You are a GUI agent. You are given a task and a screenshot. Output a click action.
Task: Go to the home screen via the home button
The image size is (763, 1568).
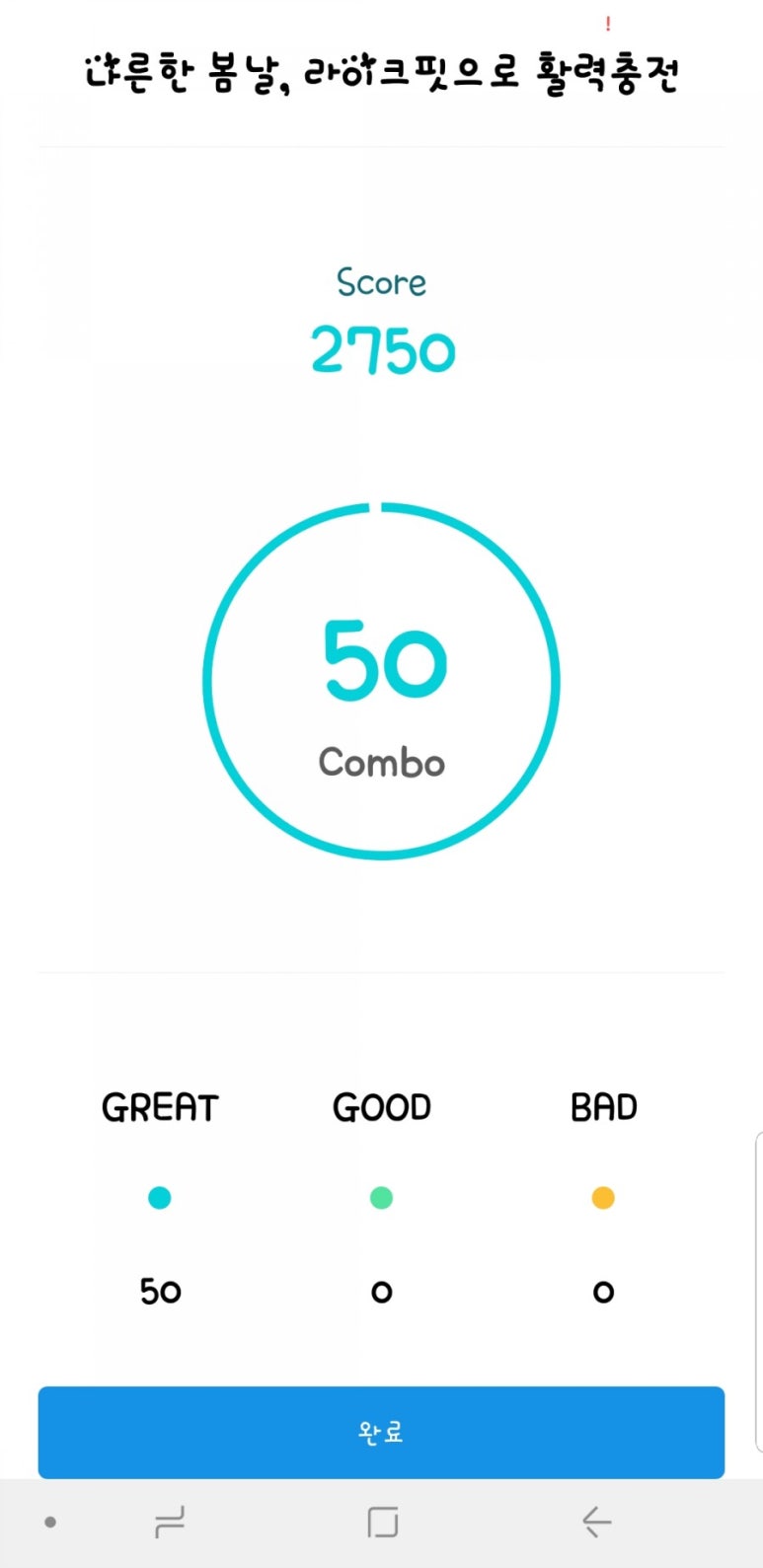coord(382,1523)
